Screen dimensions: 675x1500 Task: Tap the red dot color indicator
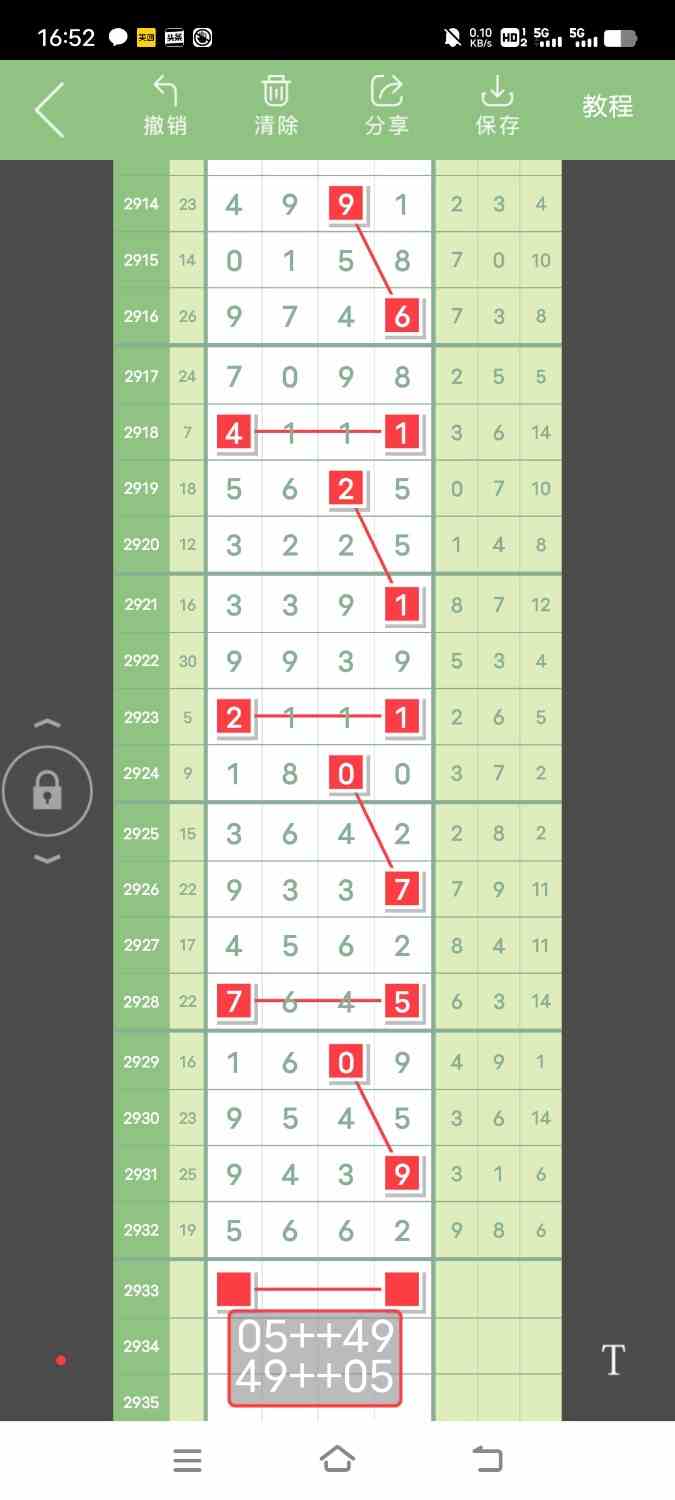[x=61, y=1360]
